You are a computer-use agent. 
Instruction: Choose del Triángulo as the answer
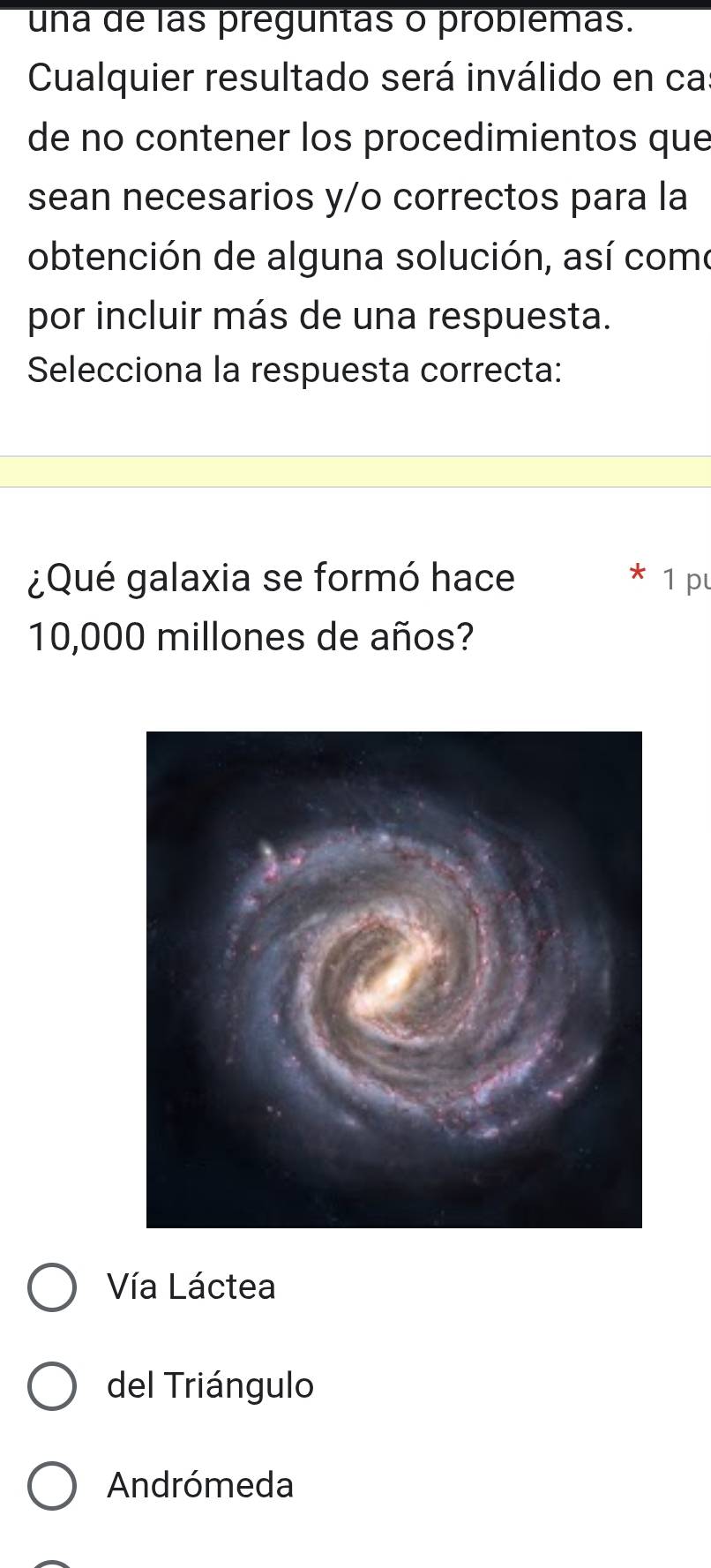52,1386
